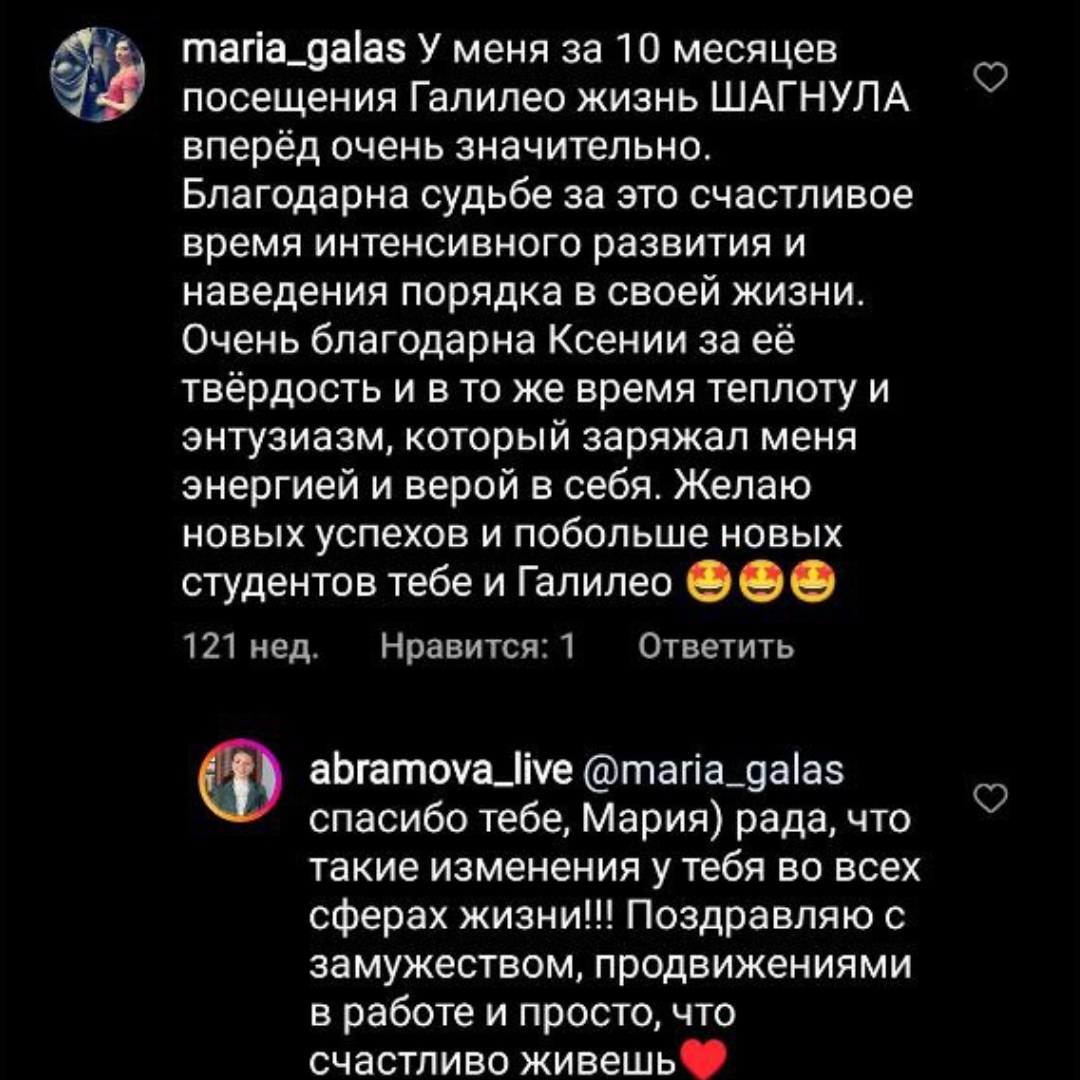Image resolution: width=1080 pixels, height=1080 pixels.
Task: Like the reply by abramova_live
Action: (x=990, y=797)
